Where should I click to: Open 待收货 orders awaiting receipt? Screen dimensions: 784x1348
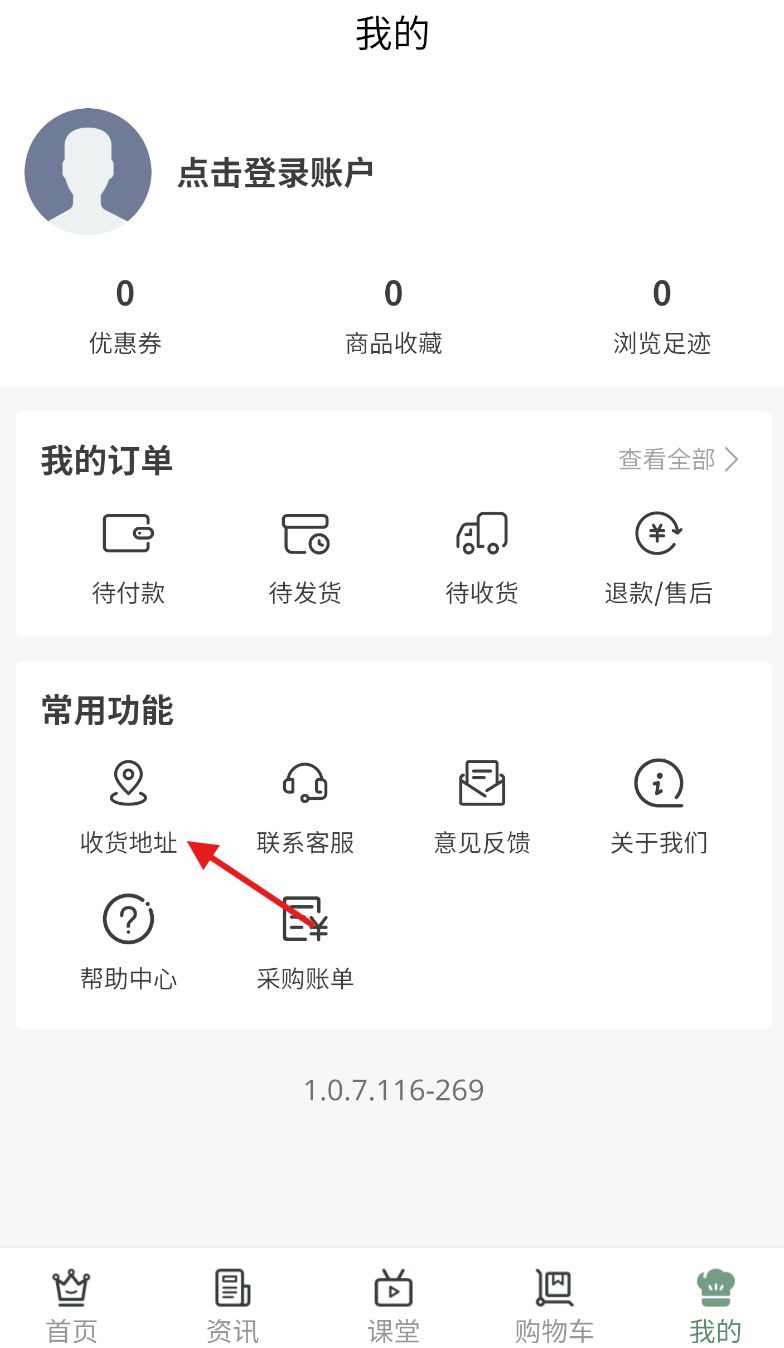[482, 558]
